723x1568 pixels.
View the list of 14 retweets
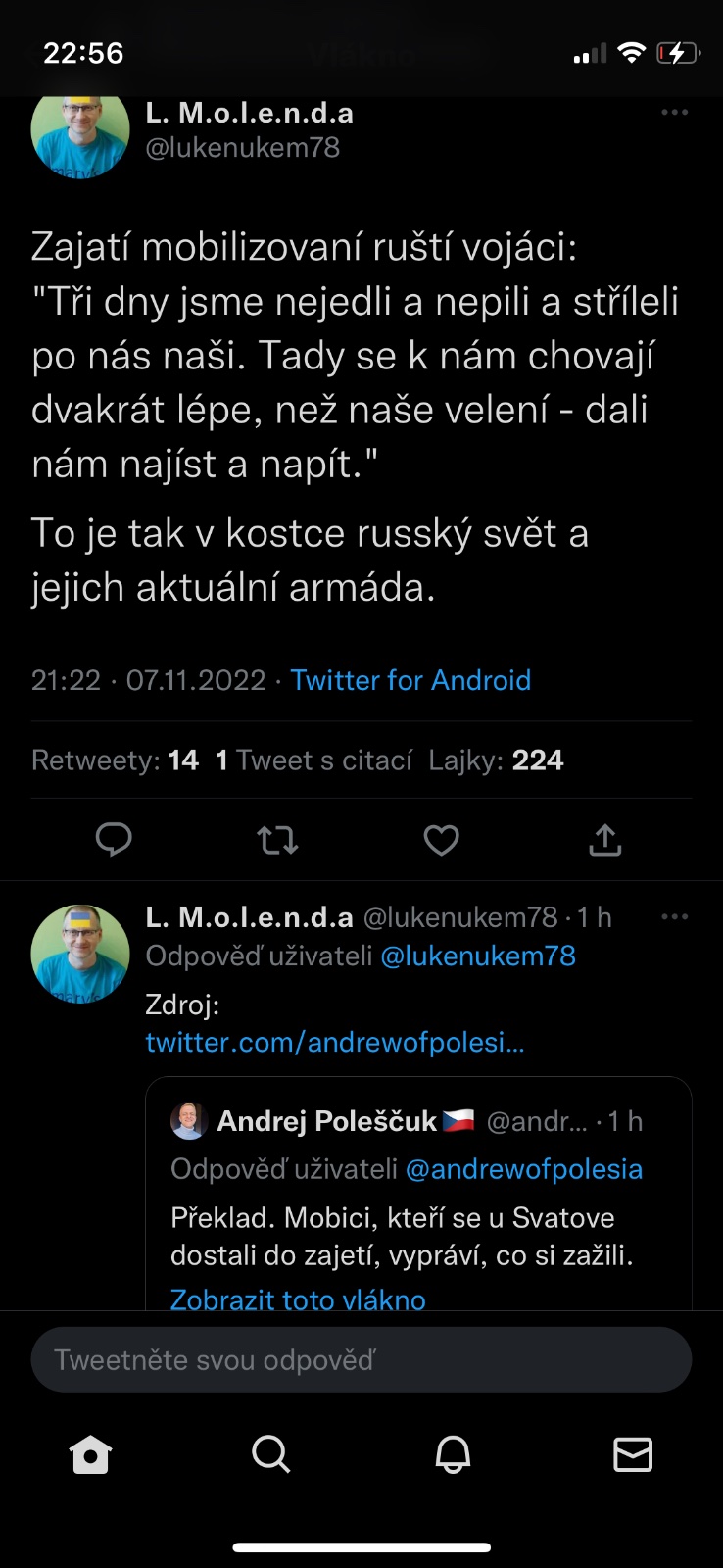pos(115,760)
